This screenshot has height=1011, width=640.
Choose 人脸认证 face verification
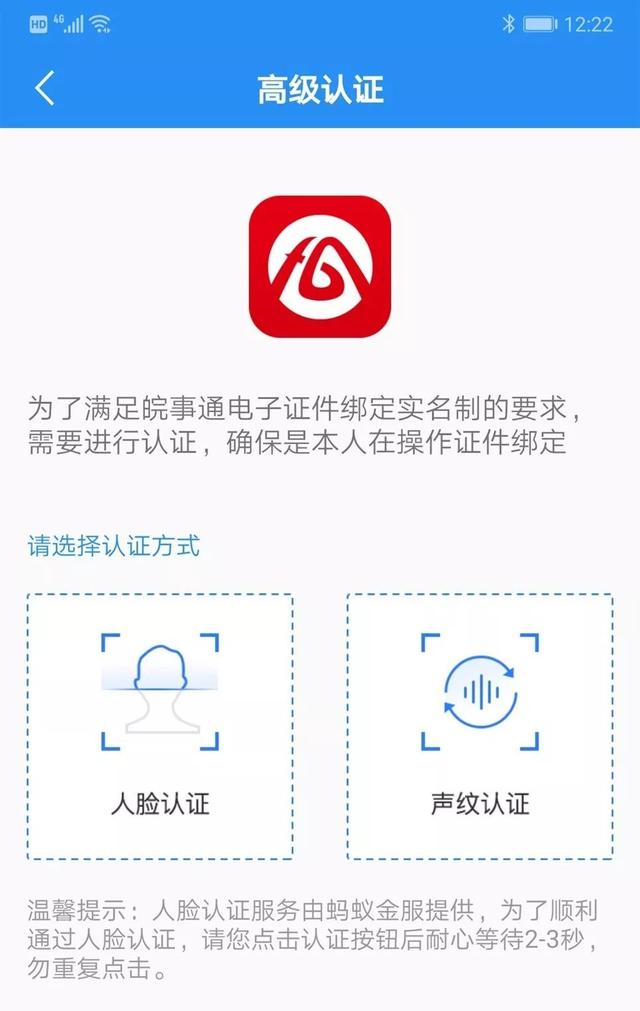pos(160,726)
